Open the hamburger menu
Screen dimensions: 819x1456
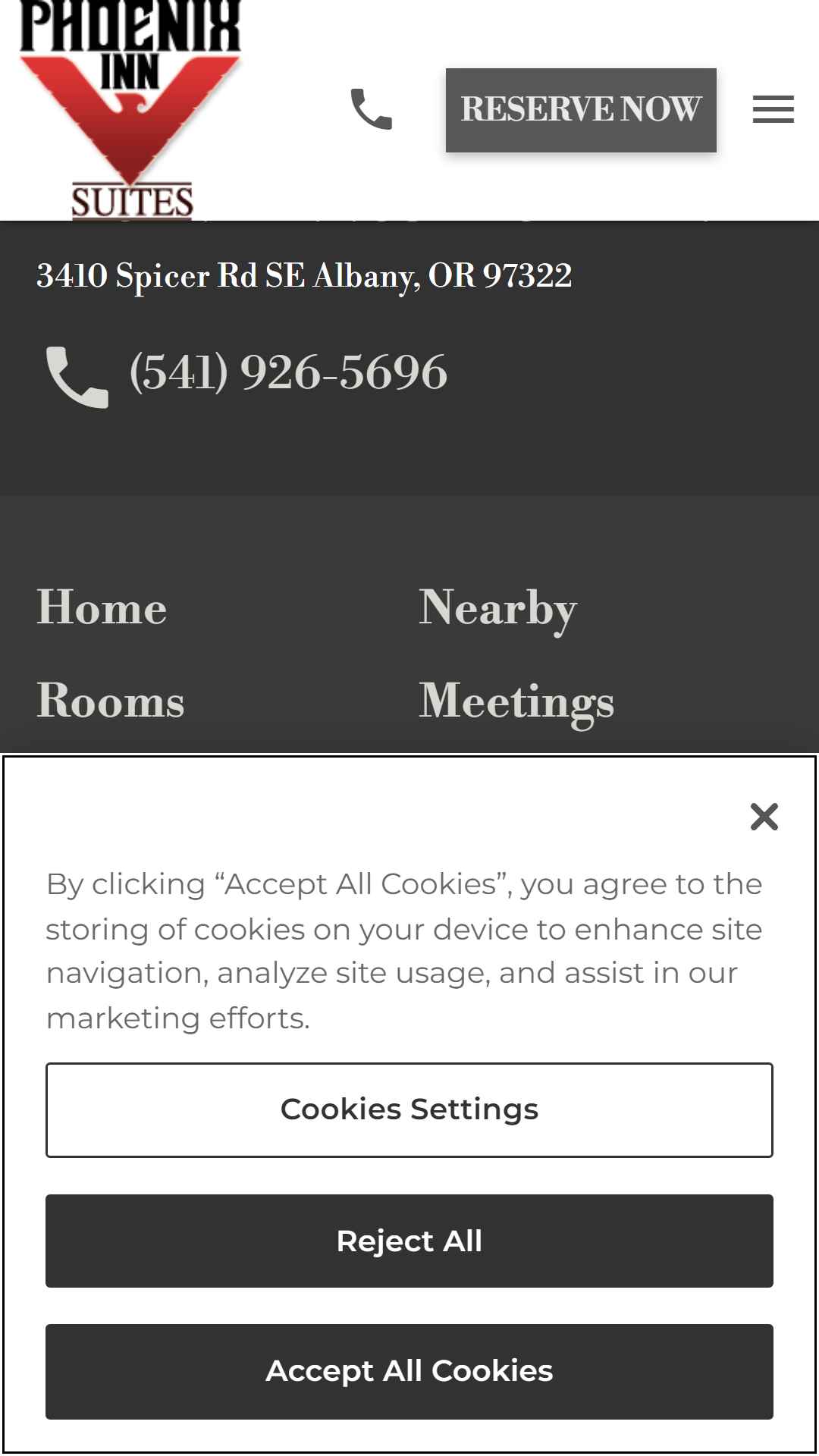(773, 109)
